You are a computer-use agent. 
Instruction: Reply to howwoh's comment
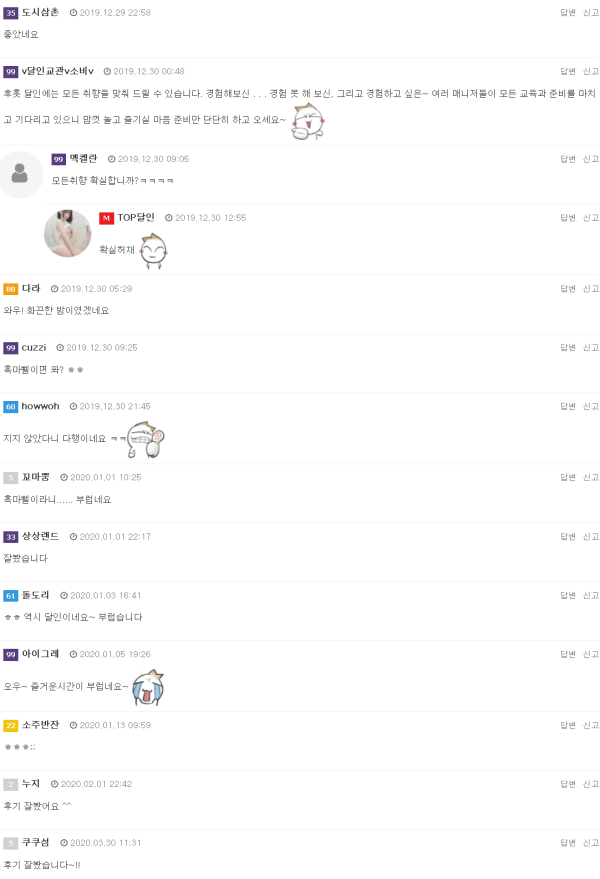pyautogui.click(x=567, y=406)
